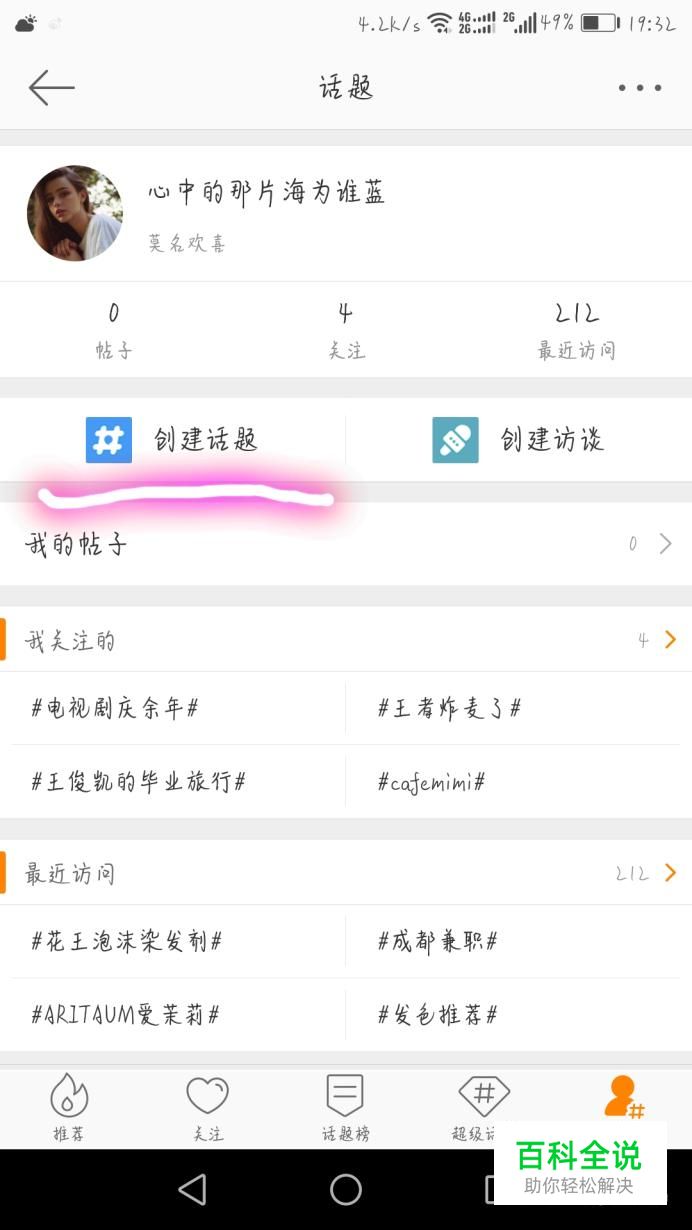Select 创建访谈 to create an interview
The image size is (692, 1230).
click(x=518, y=440)
